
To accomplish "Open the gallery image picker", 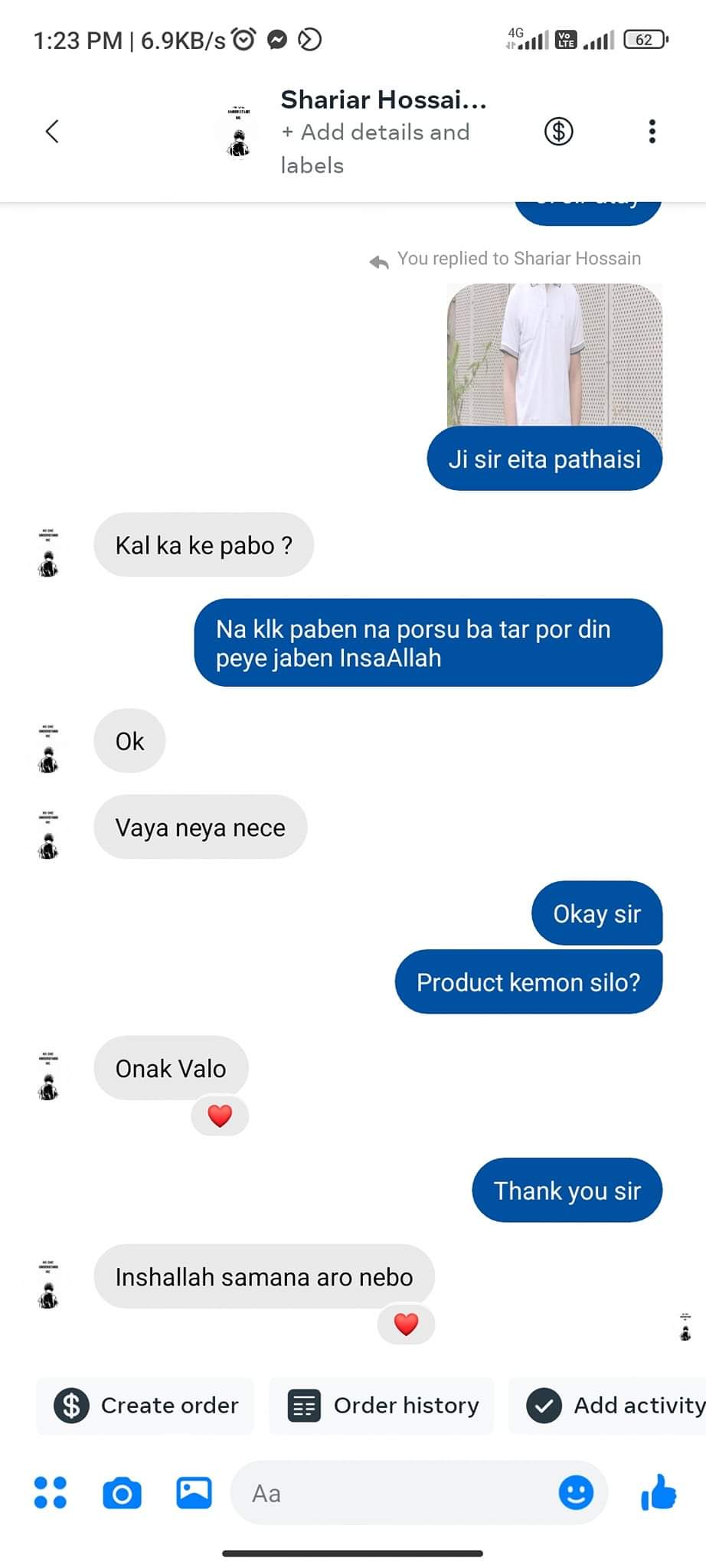I will coord(194,1493).
